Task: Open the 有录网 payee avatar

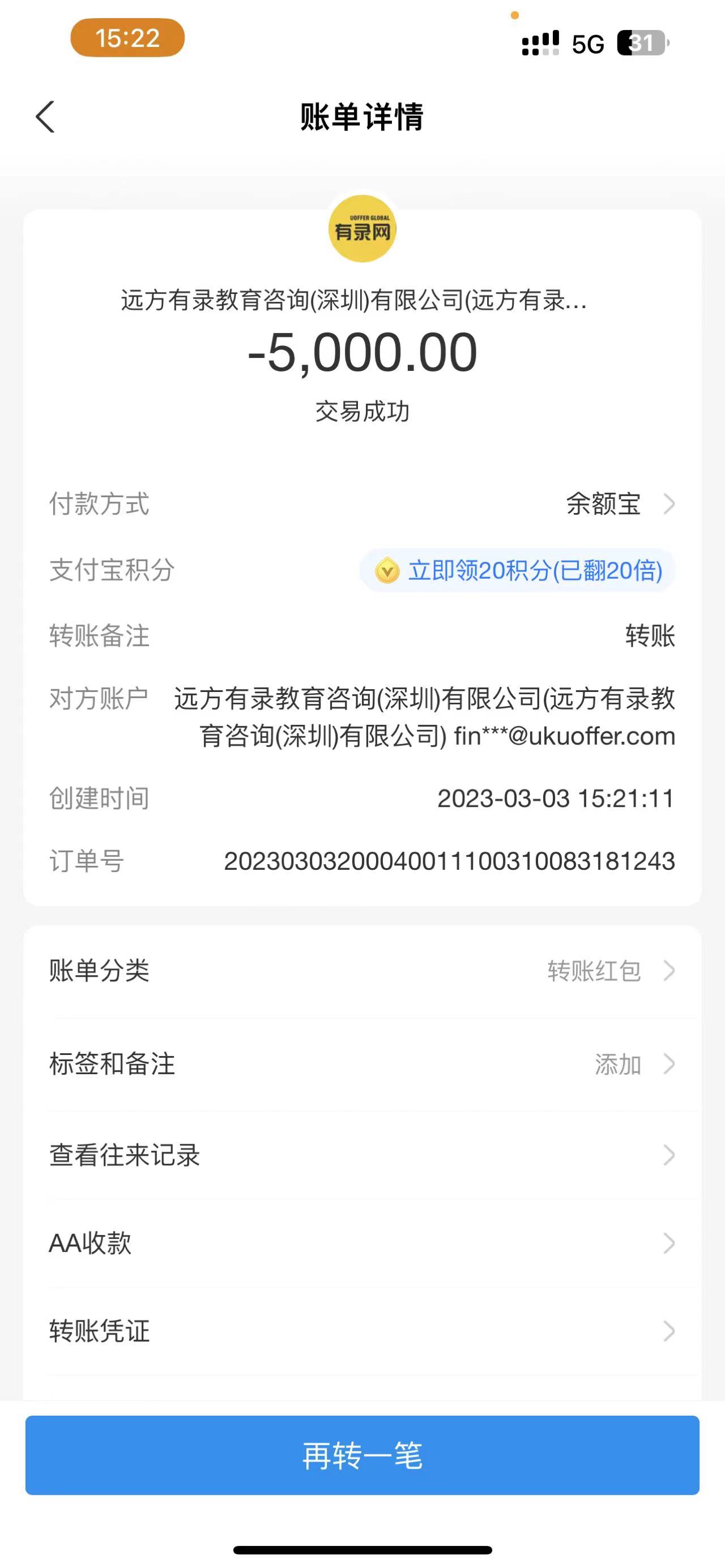Action: coord(362,229)
